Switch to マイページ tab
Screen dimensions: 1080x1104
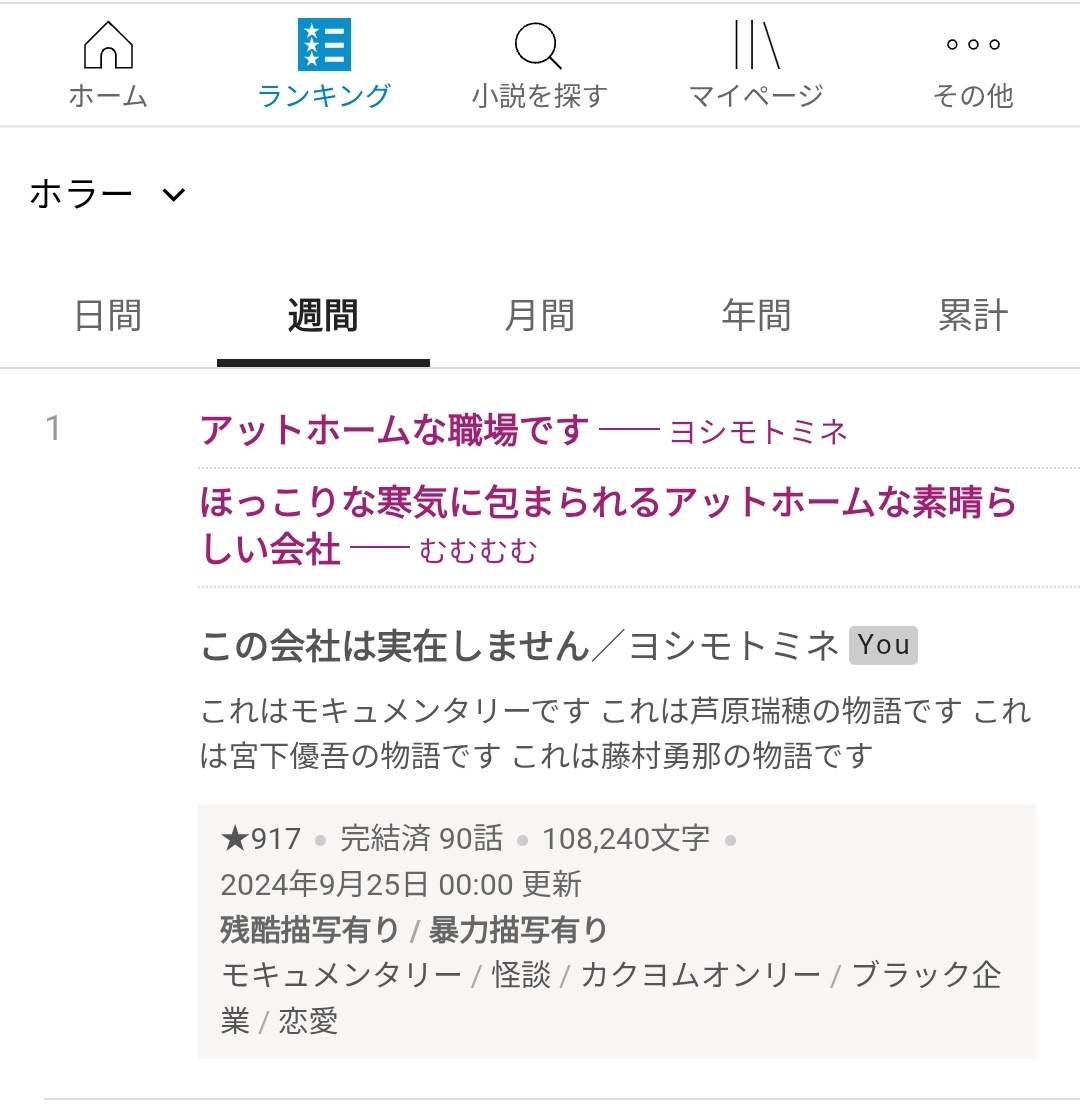[756, 65]
